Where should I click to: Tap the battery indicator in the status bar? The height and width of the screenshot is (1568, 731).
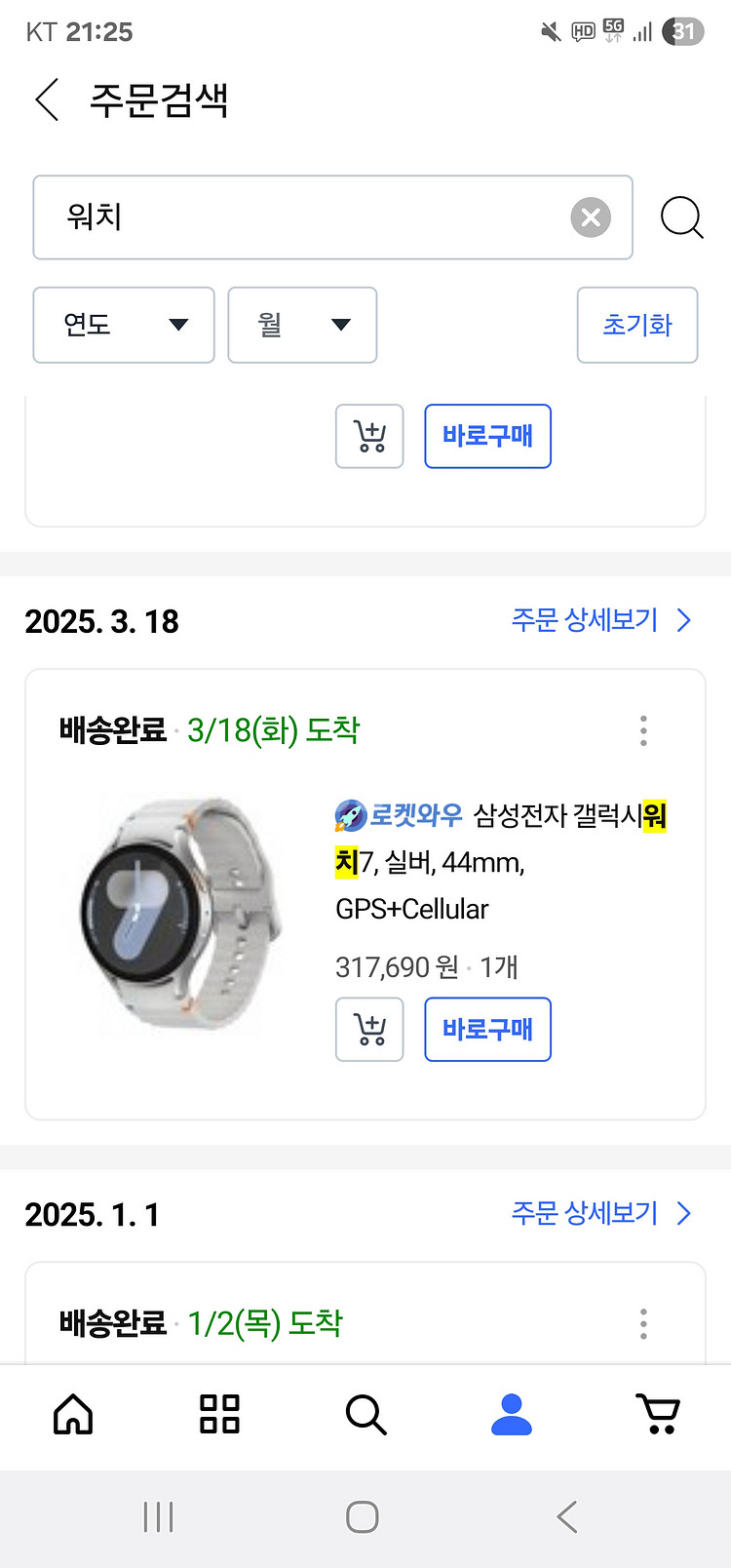coord(682,31)
